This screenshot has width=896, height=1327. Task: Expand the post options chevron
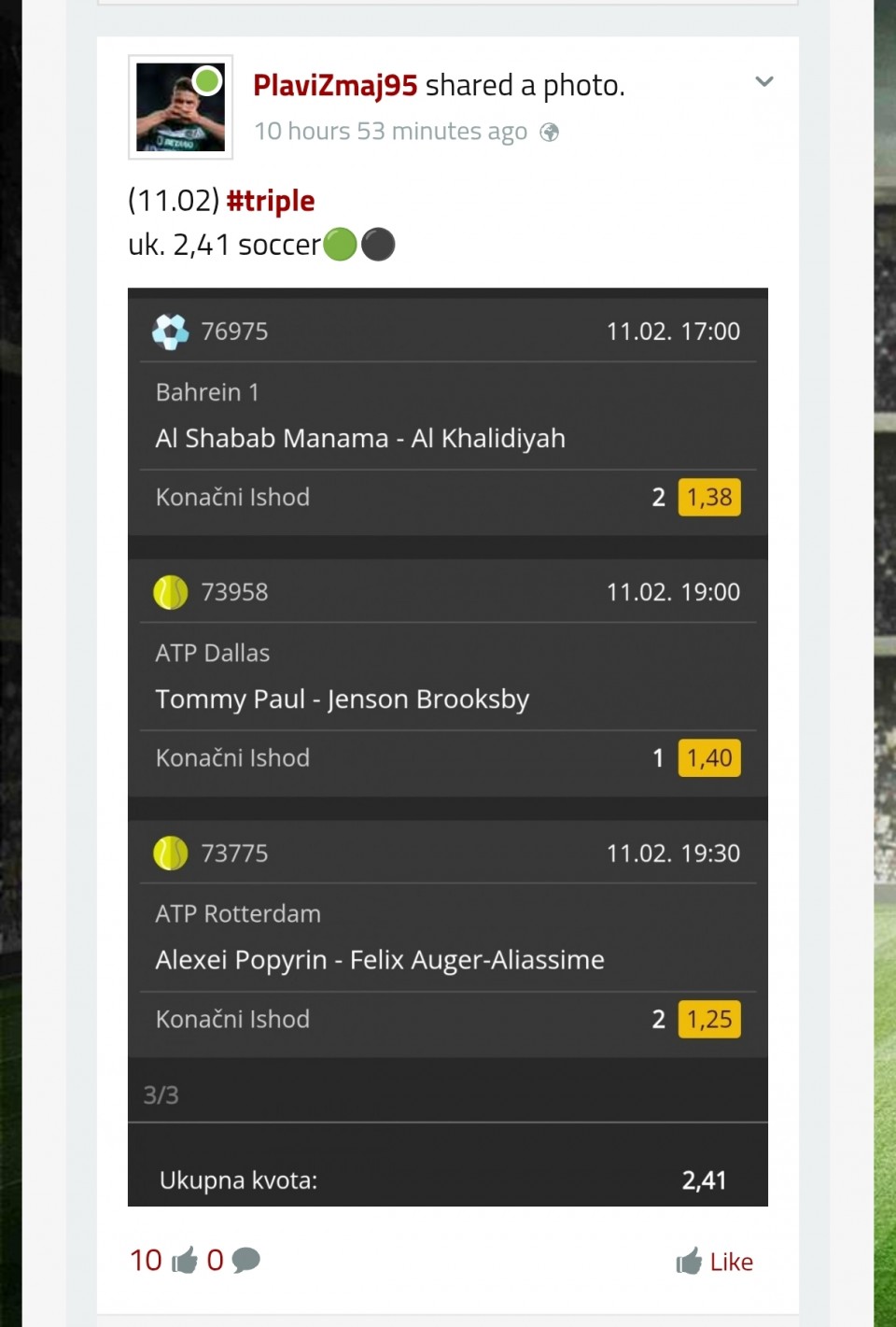(763, 82)
